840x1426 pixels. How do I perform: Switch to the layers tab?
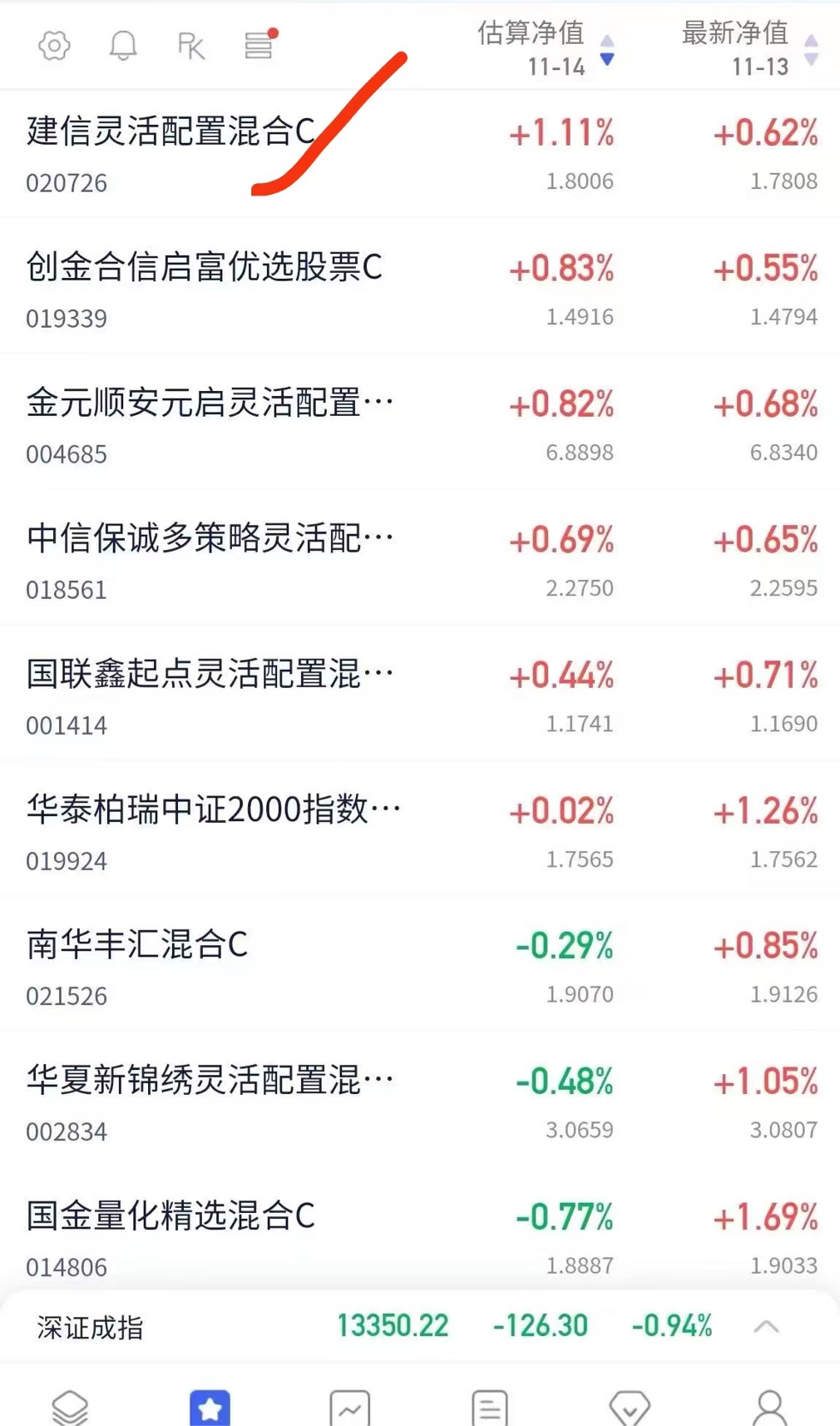click(x=70, y=1408)
